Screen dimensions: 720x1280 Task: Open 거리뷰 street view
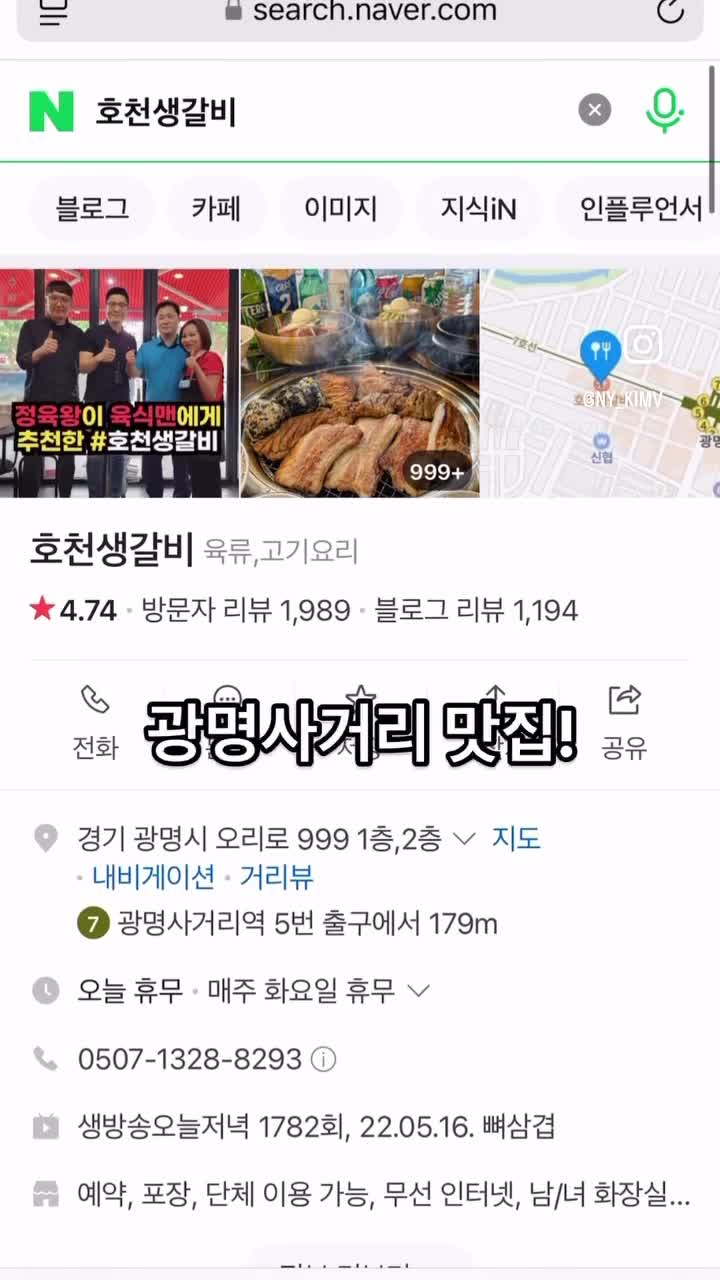click(277, 878)
